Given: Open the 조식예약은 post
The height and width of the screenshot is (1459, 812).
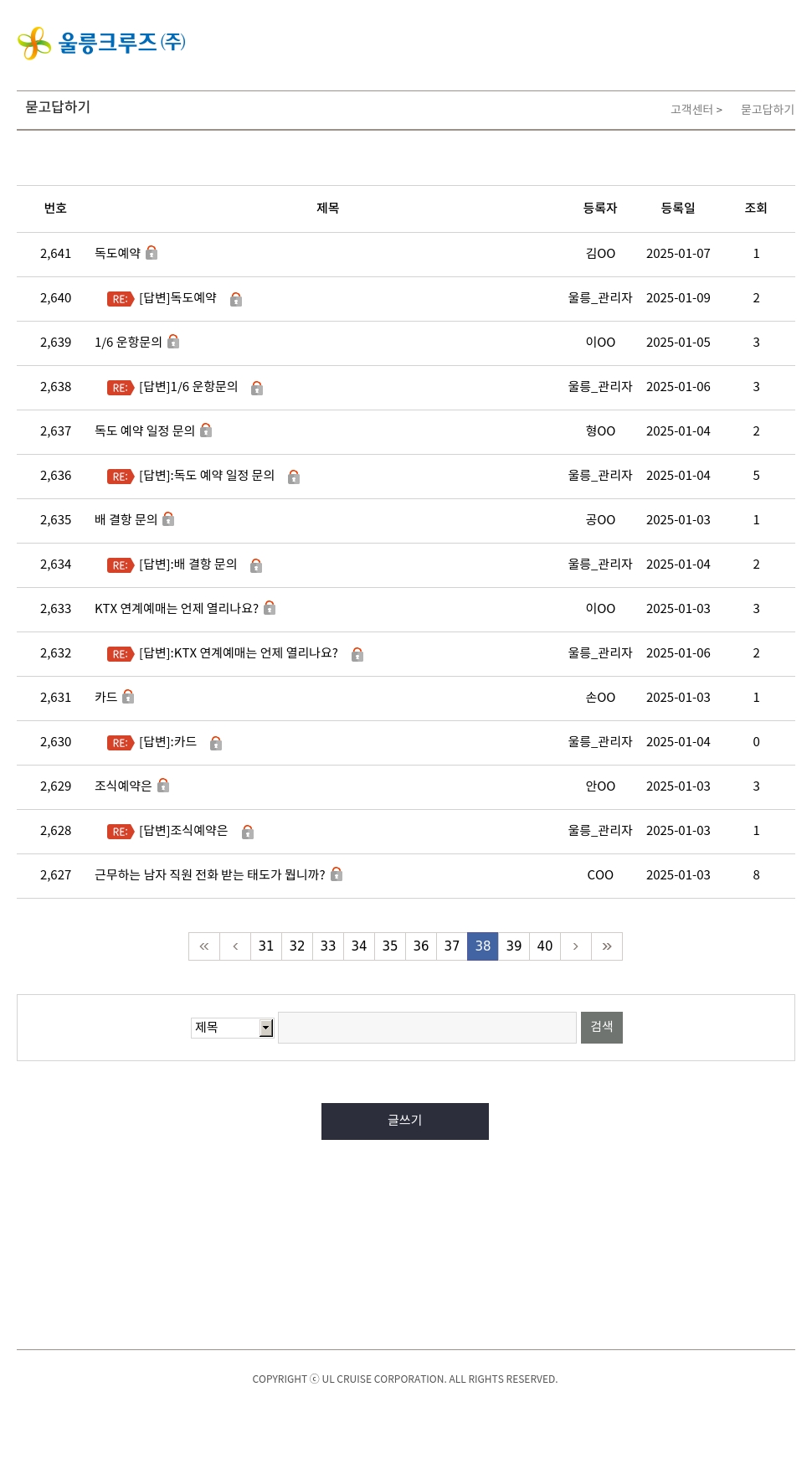Looking at the screenshot, I should click(x=123, y=786).
